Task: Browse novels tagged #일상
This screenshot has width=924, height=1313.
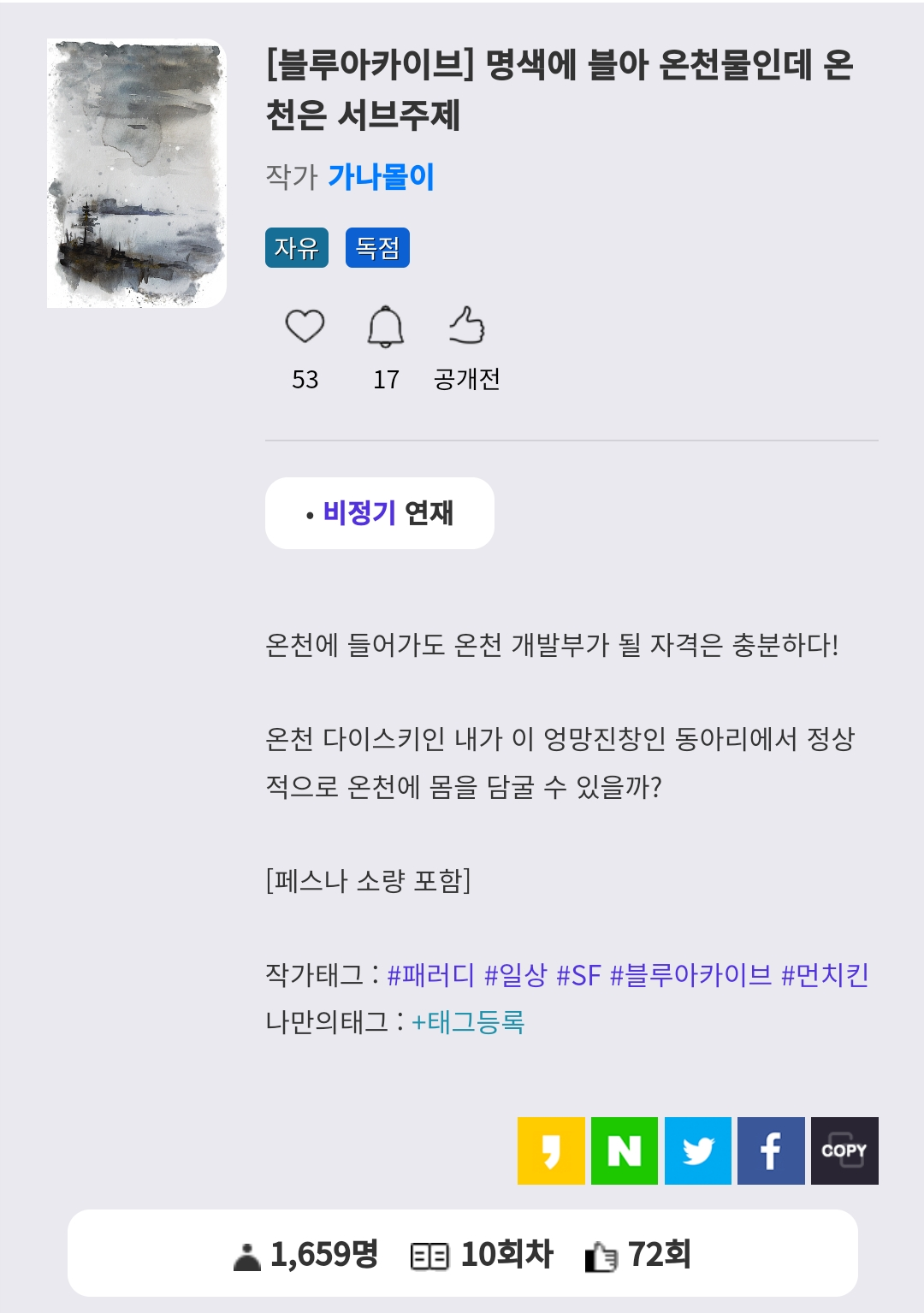Action: (x=515, y=975)
